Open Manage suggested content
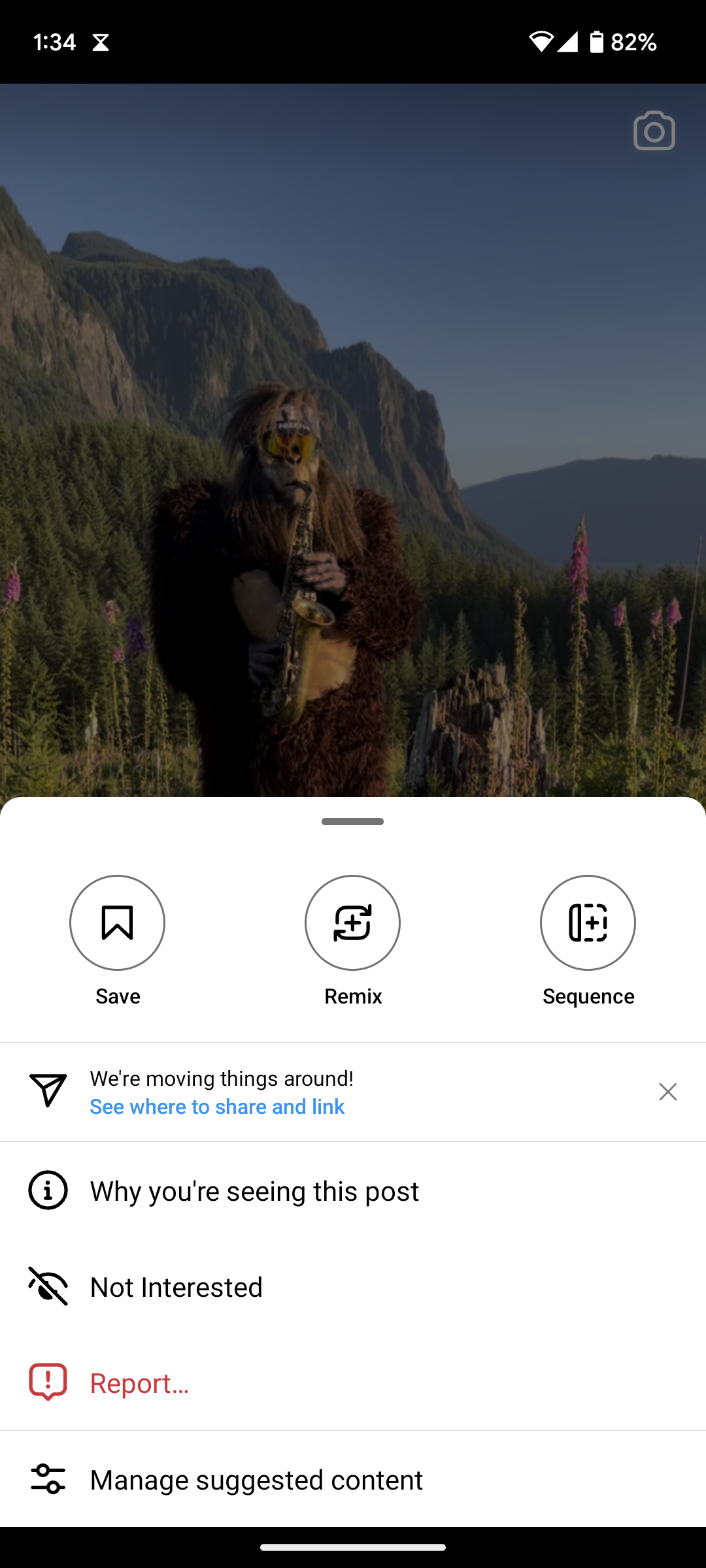Image resolution: width=706 pixels, height=1568 pixels. pos(353,1480)
